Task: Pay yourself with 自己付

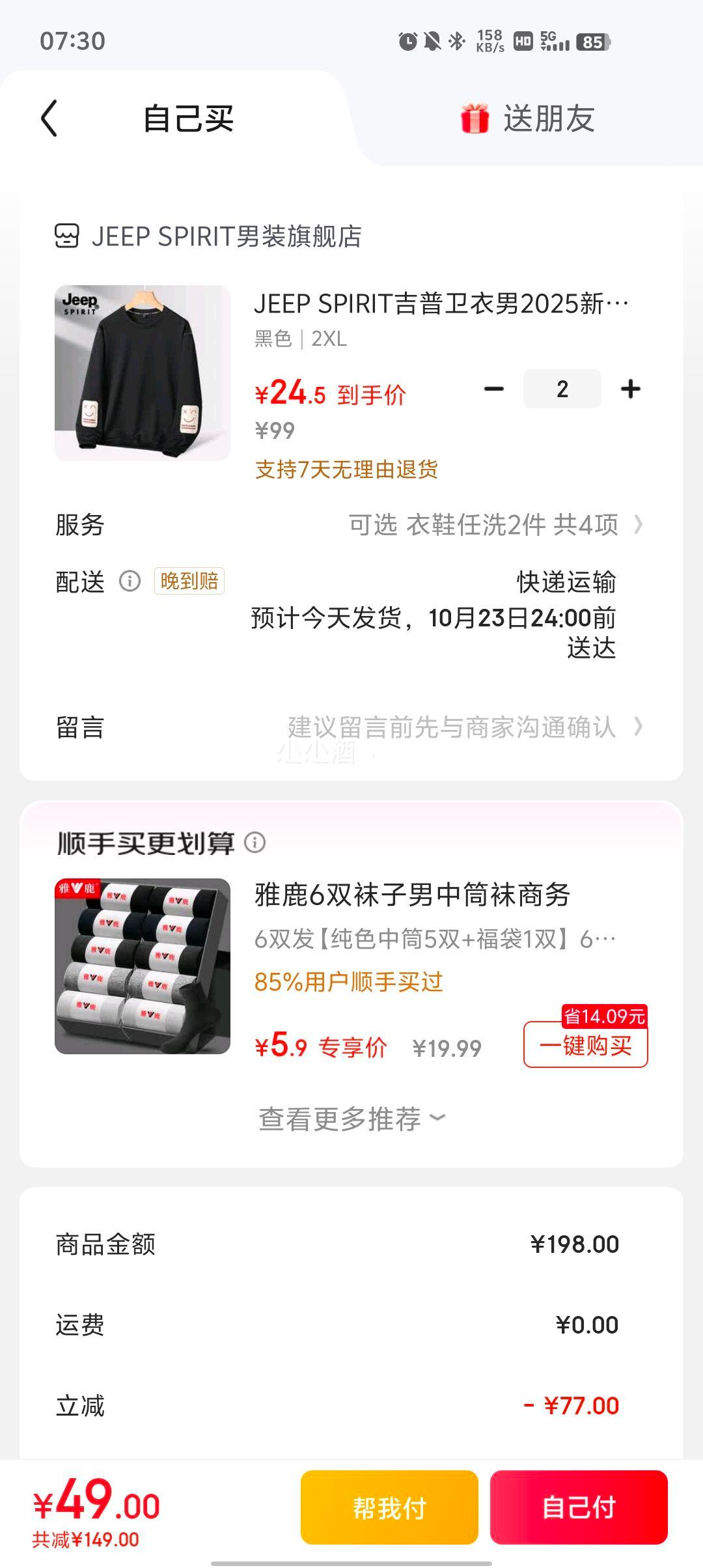Action: 579,1507
